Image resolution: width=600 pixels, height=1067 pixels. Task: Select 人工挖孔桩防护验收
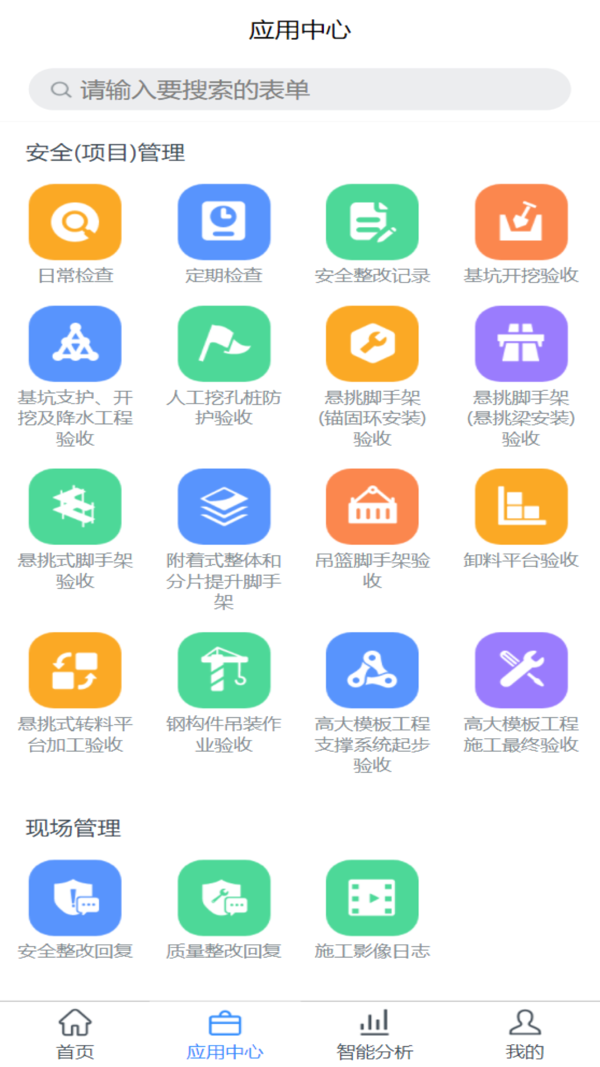224,345
